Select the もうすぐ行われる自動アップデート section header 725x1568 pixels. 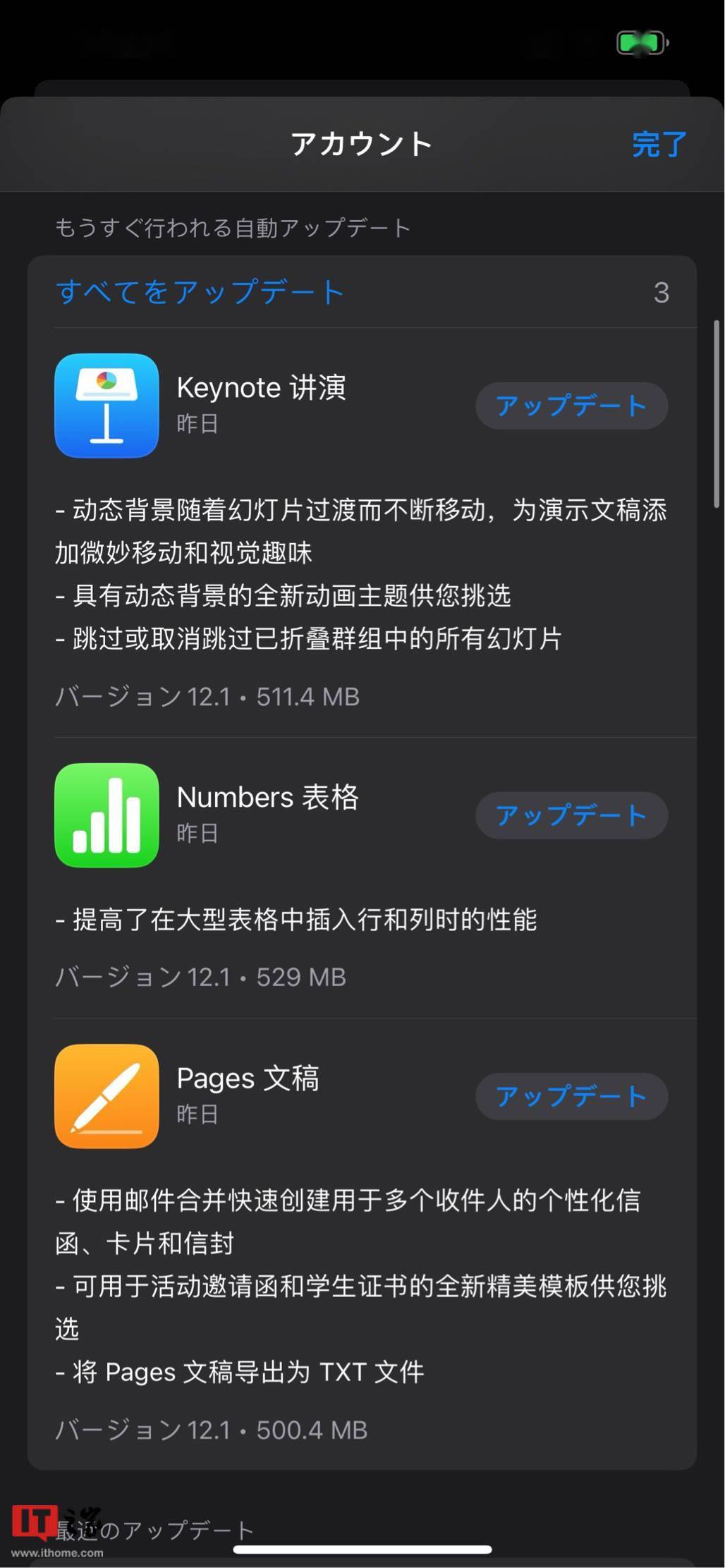[x=233, y=226]
